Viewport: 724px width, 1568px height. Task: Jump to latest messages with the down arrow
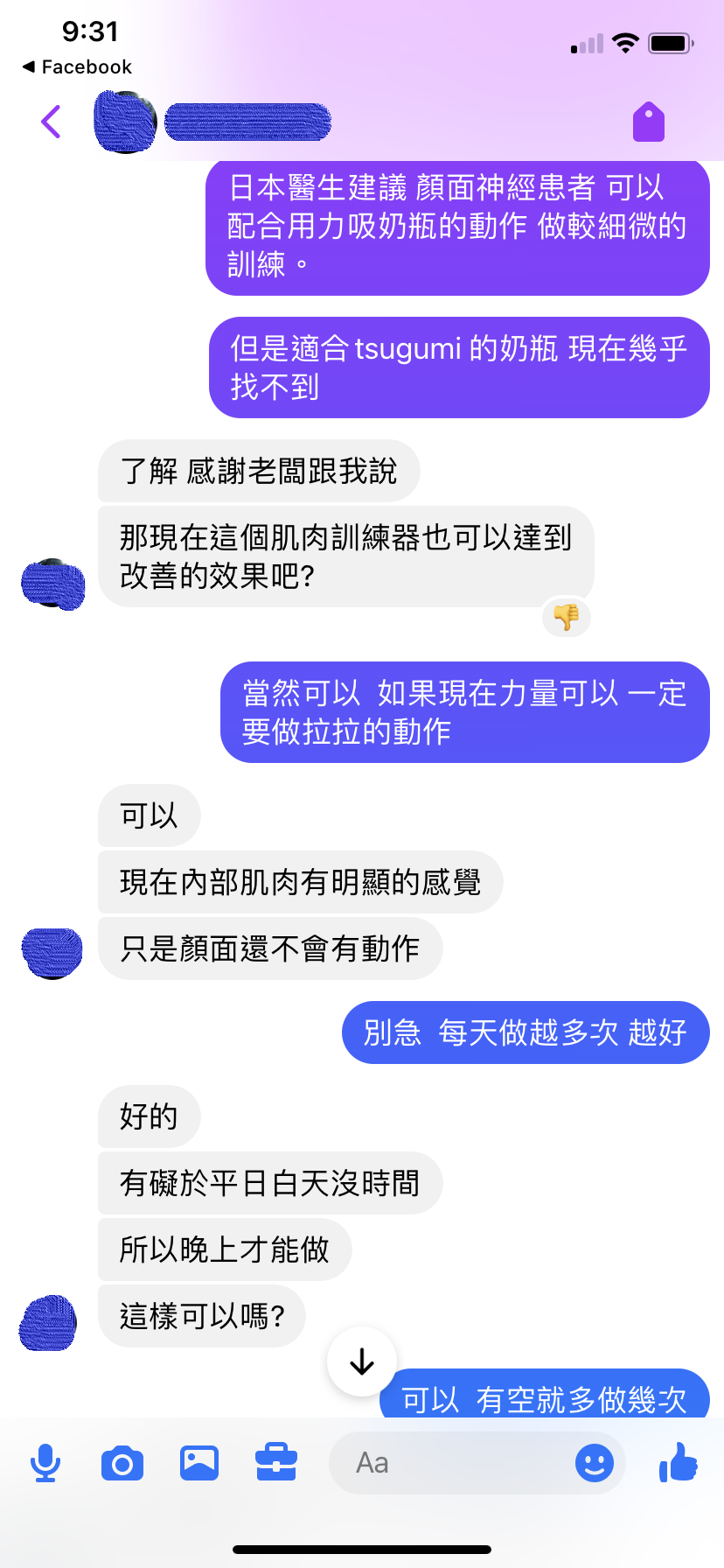click(x=362, y=1362)
